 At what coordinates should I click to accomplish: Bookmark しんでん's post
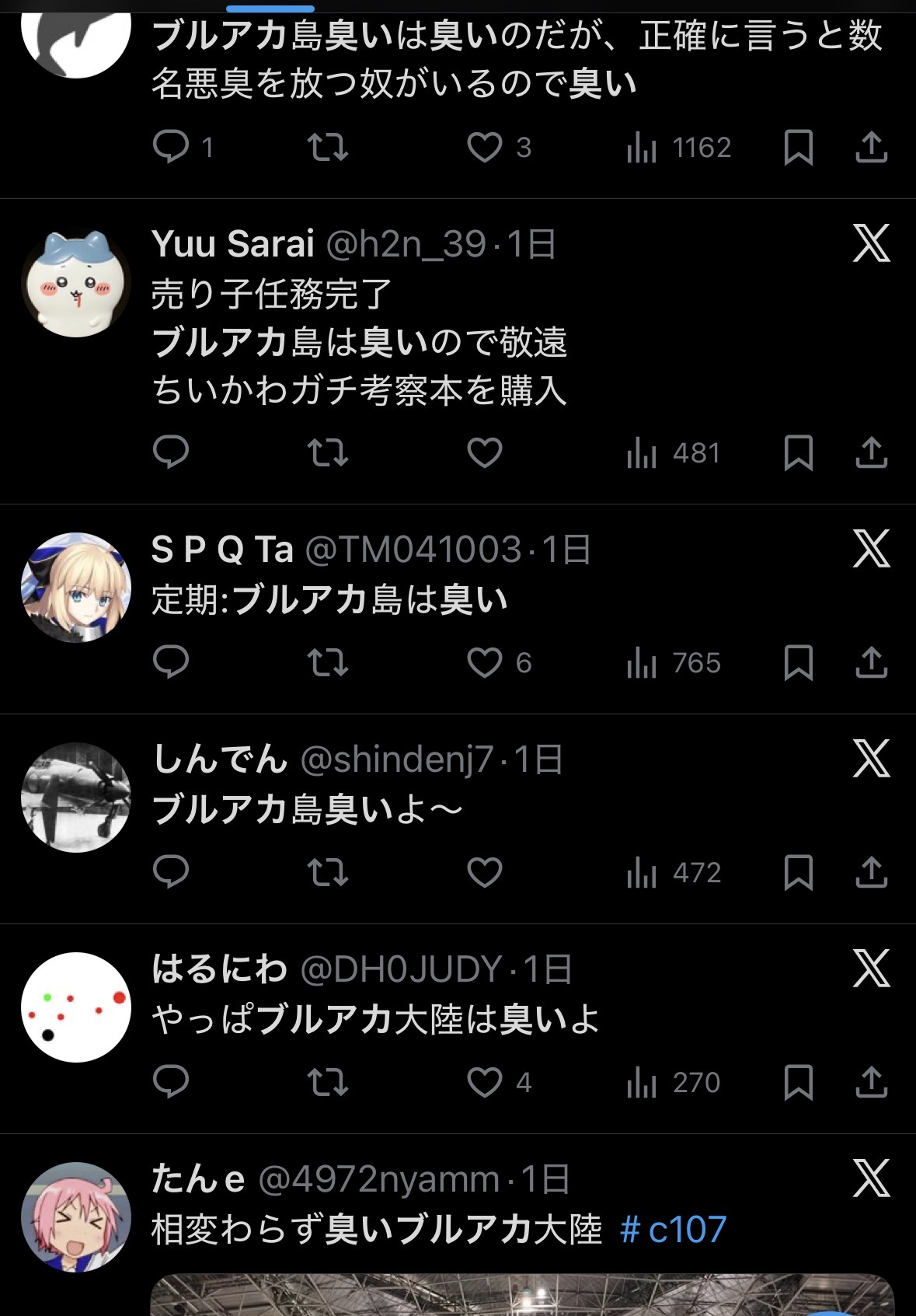coord(798,873)
